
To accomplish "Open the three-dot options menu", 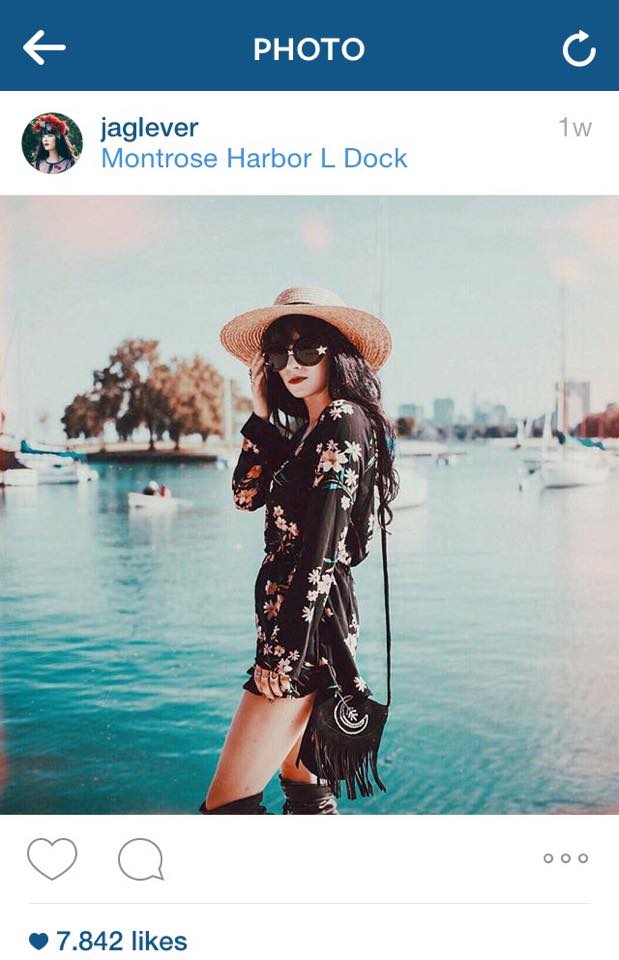I will click(x=565, y=858).
